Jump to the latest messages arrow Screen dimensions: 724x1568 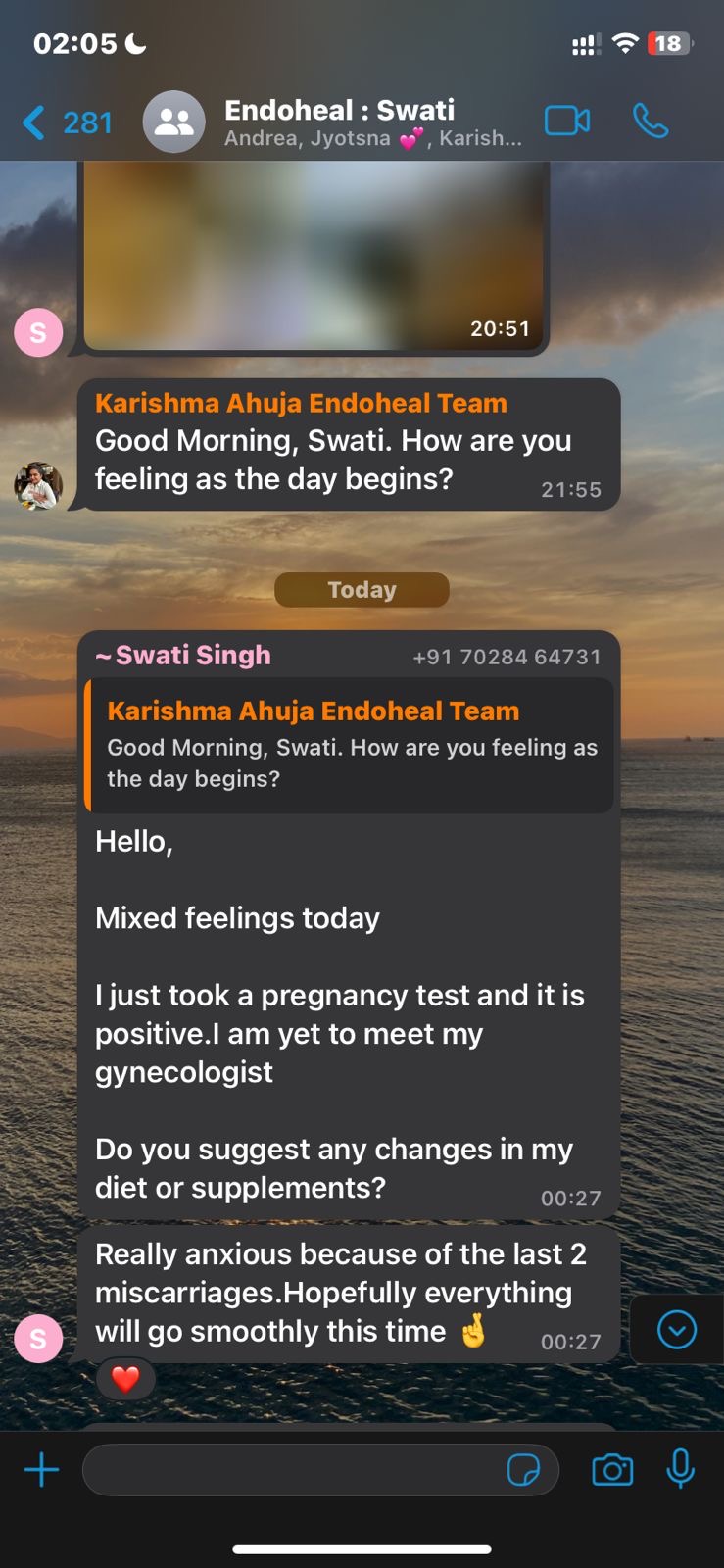click(x=676, y=1330)
